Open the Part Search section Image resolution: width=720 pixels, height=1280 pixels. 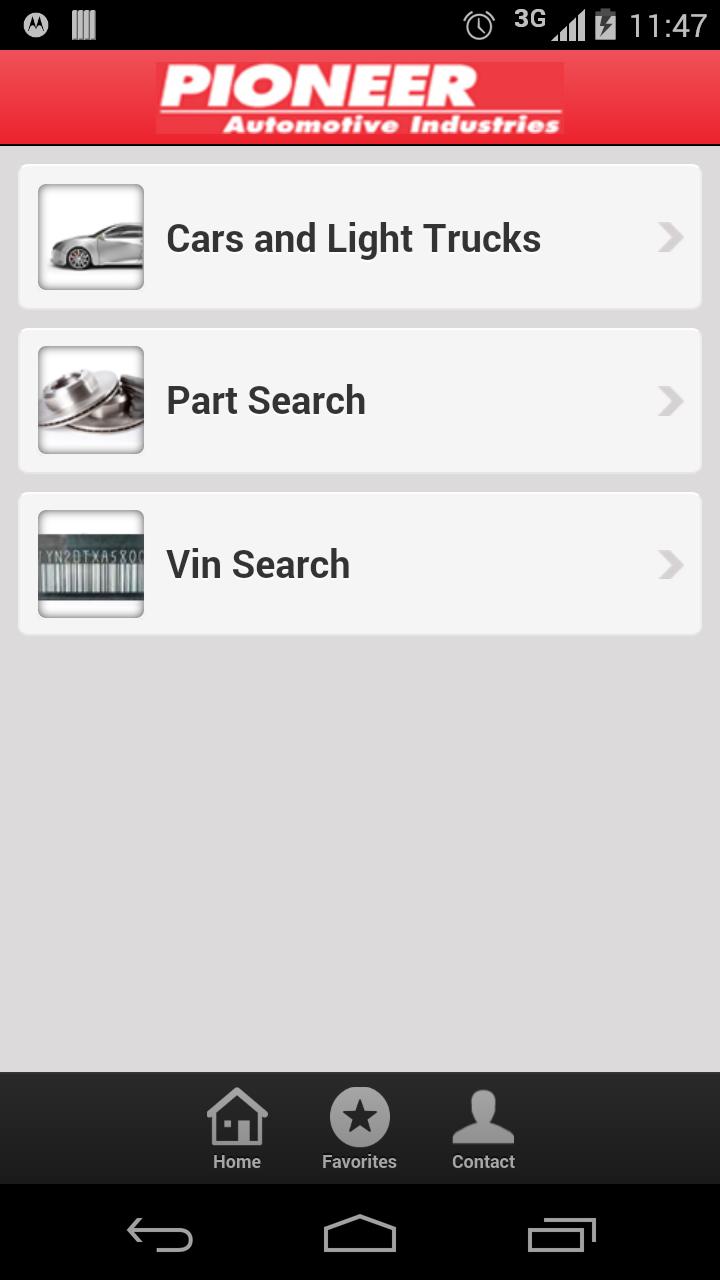pos(359,400)
